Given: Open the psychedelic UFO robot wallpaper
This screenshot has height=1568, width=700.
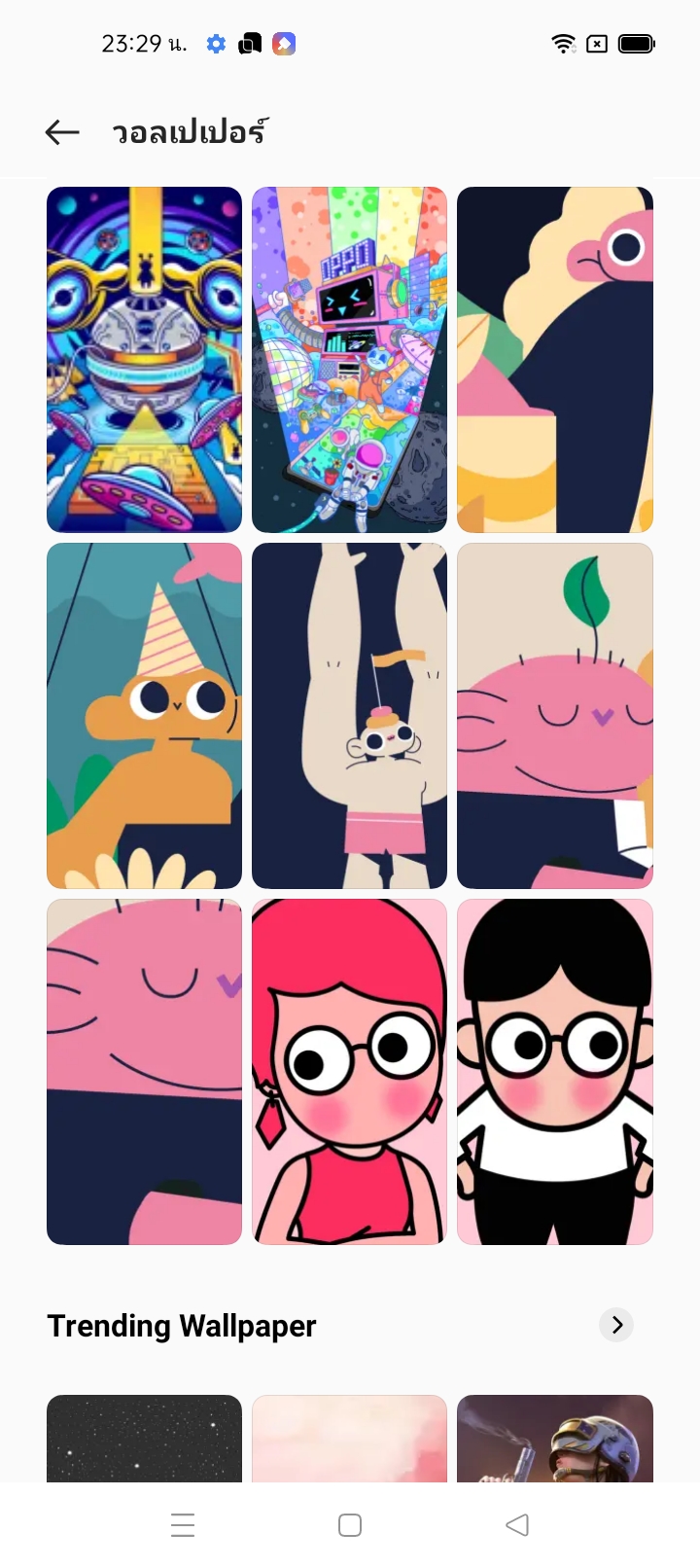Looking at the screenshot, I should pyautogui.click(x=144, y=360).
